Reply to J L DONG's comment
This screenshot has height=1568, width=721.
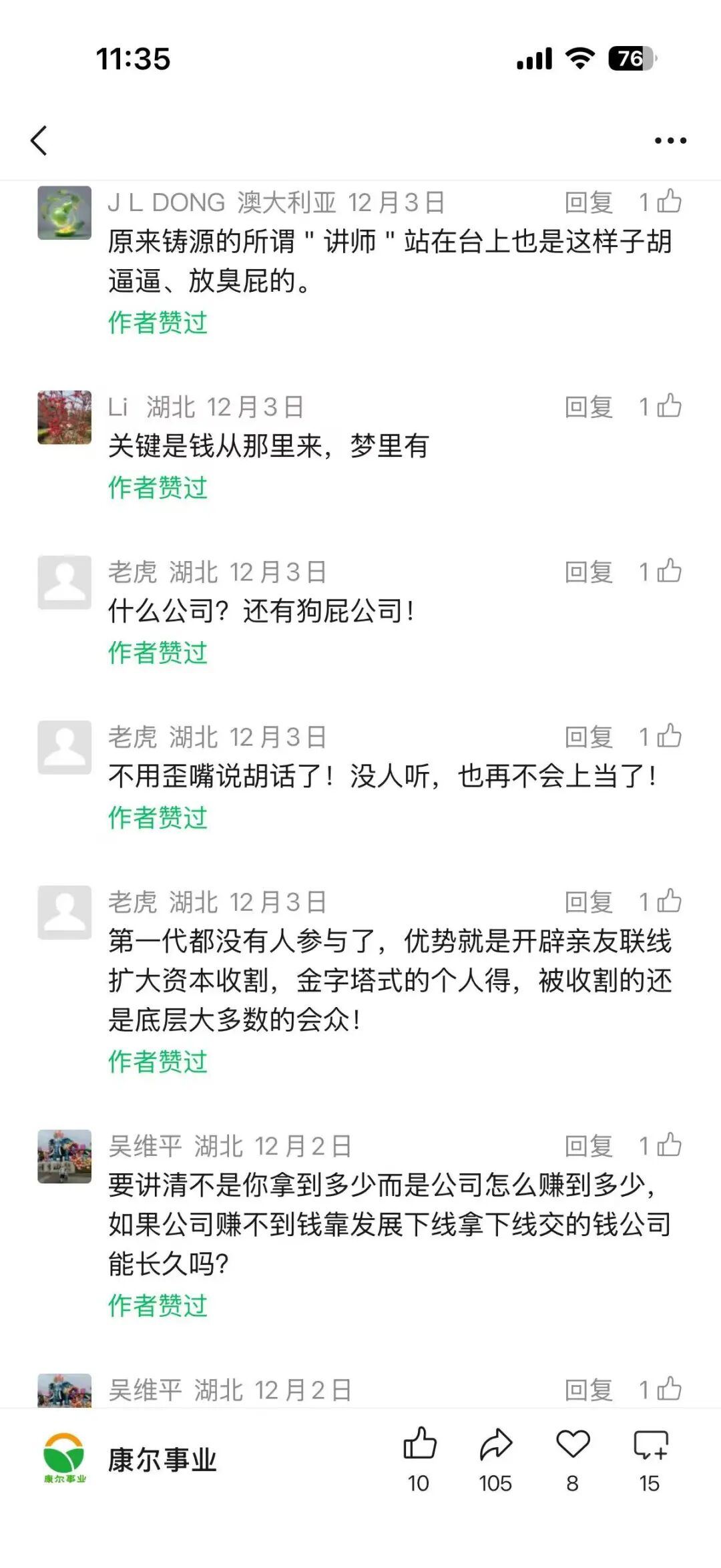588,202
